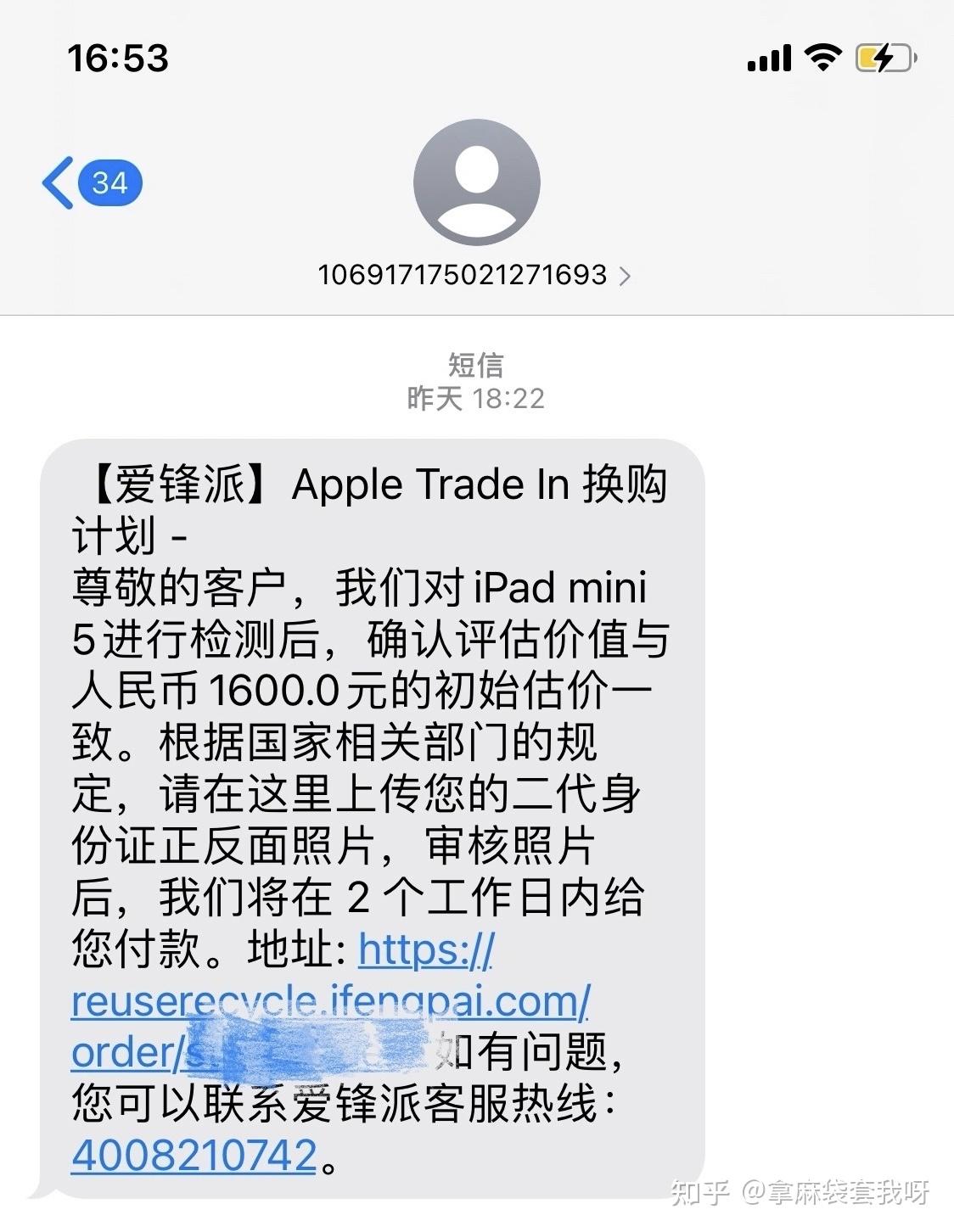Screen dimensions: 954x1232
Task: Call hotline 4008210742 from the message
Action: (x=191, y=1156)
